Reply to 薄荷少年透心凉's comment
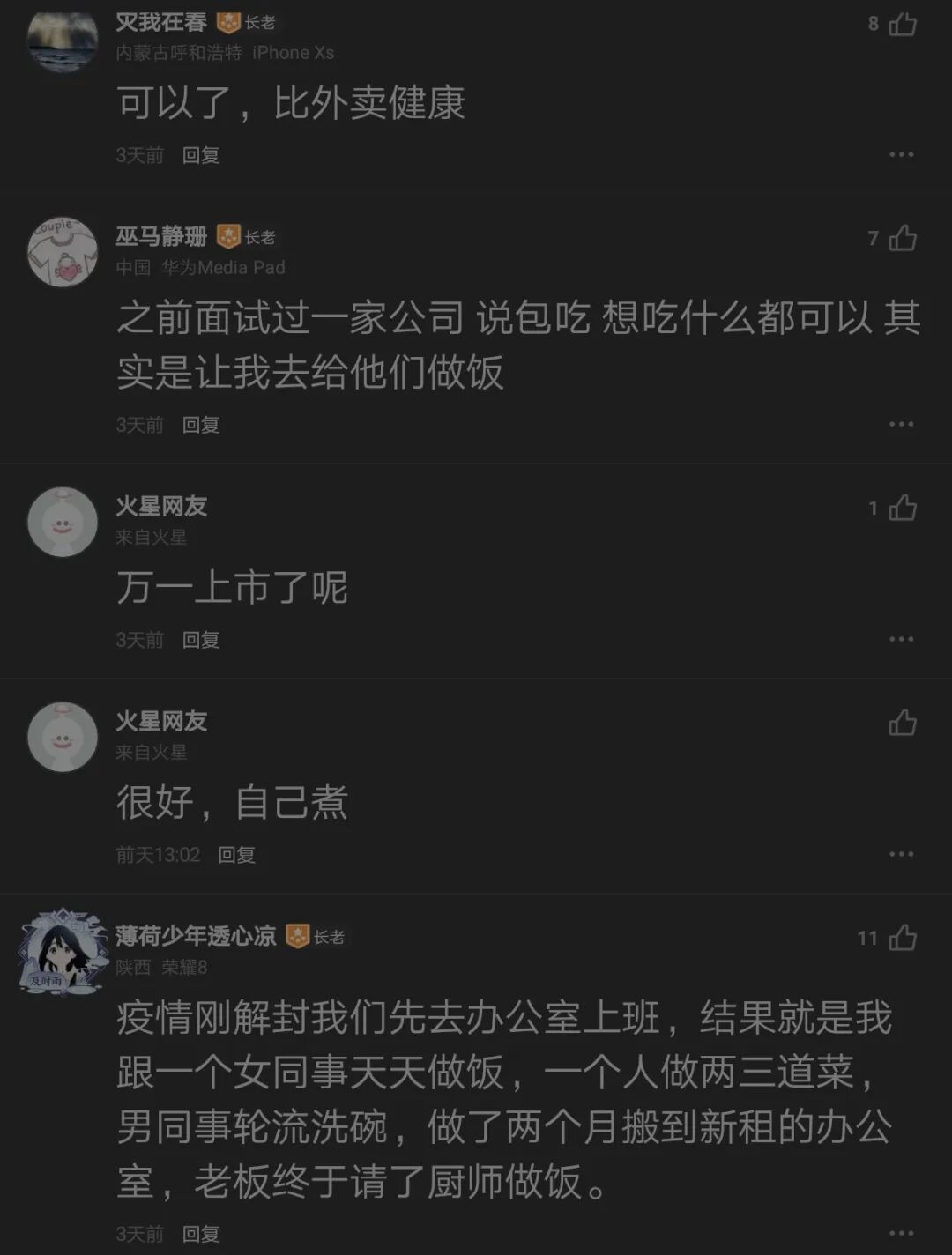Screen dimensions: 952x1255 (200, 1234)
